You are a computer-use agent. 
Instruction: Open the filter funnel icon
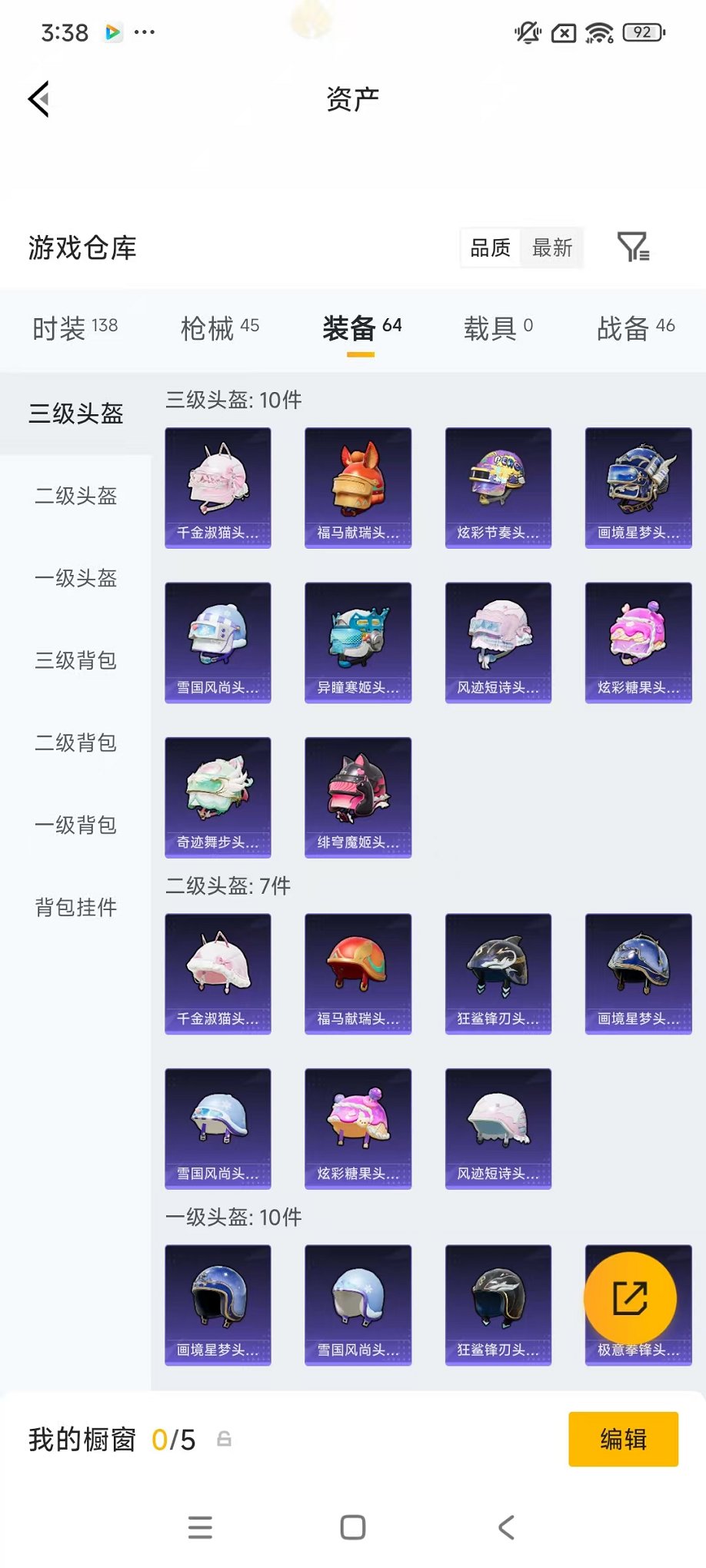pyautogui.click(x=634, y=247)
